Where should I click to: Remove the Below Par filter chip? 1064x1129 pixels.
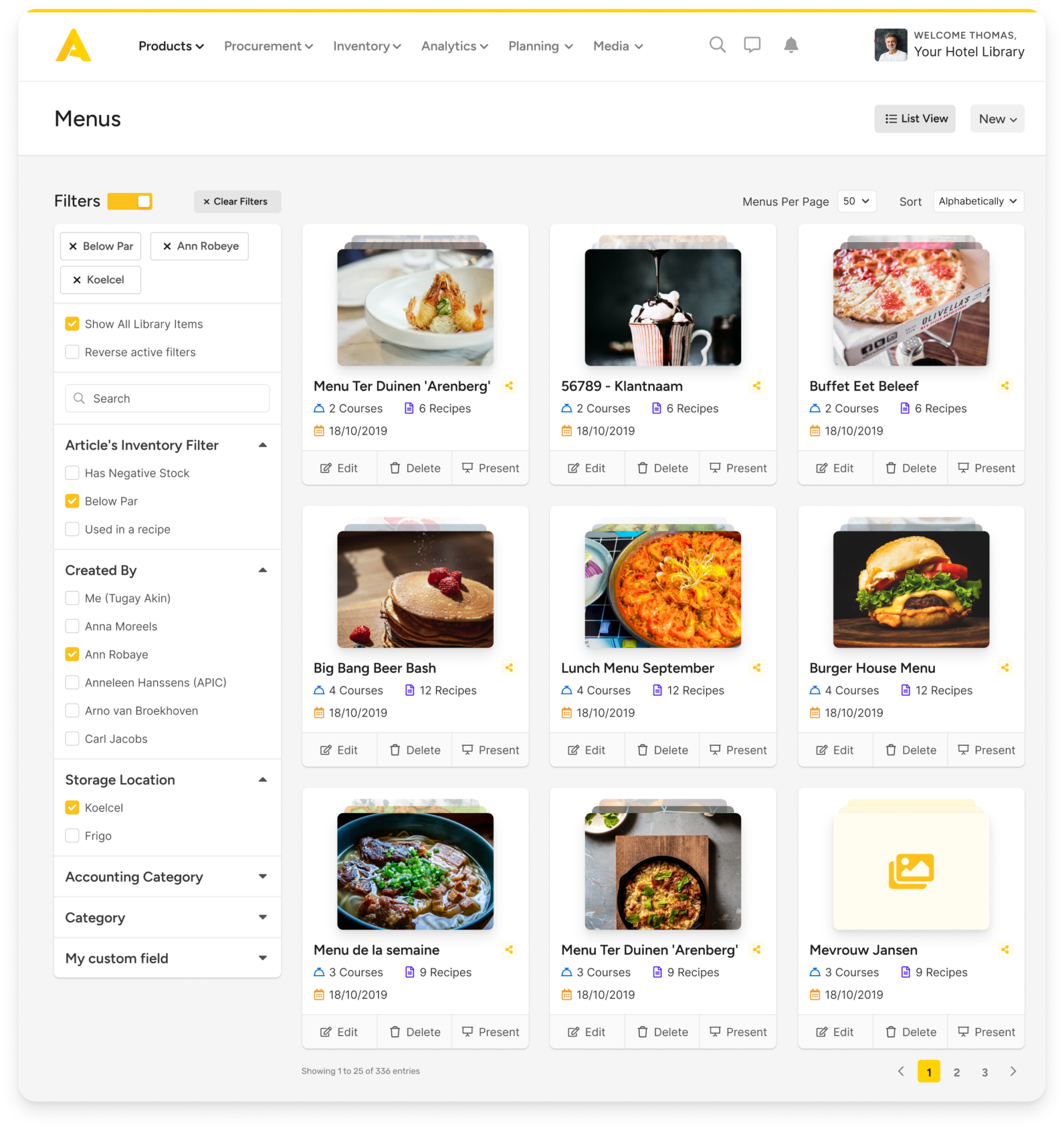click(73, 246)
